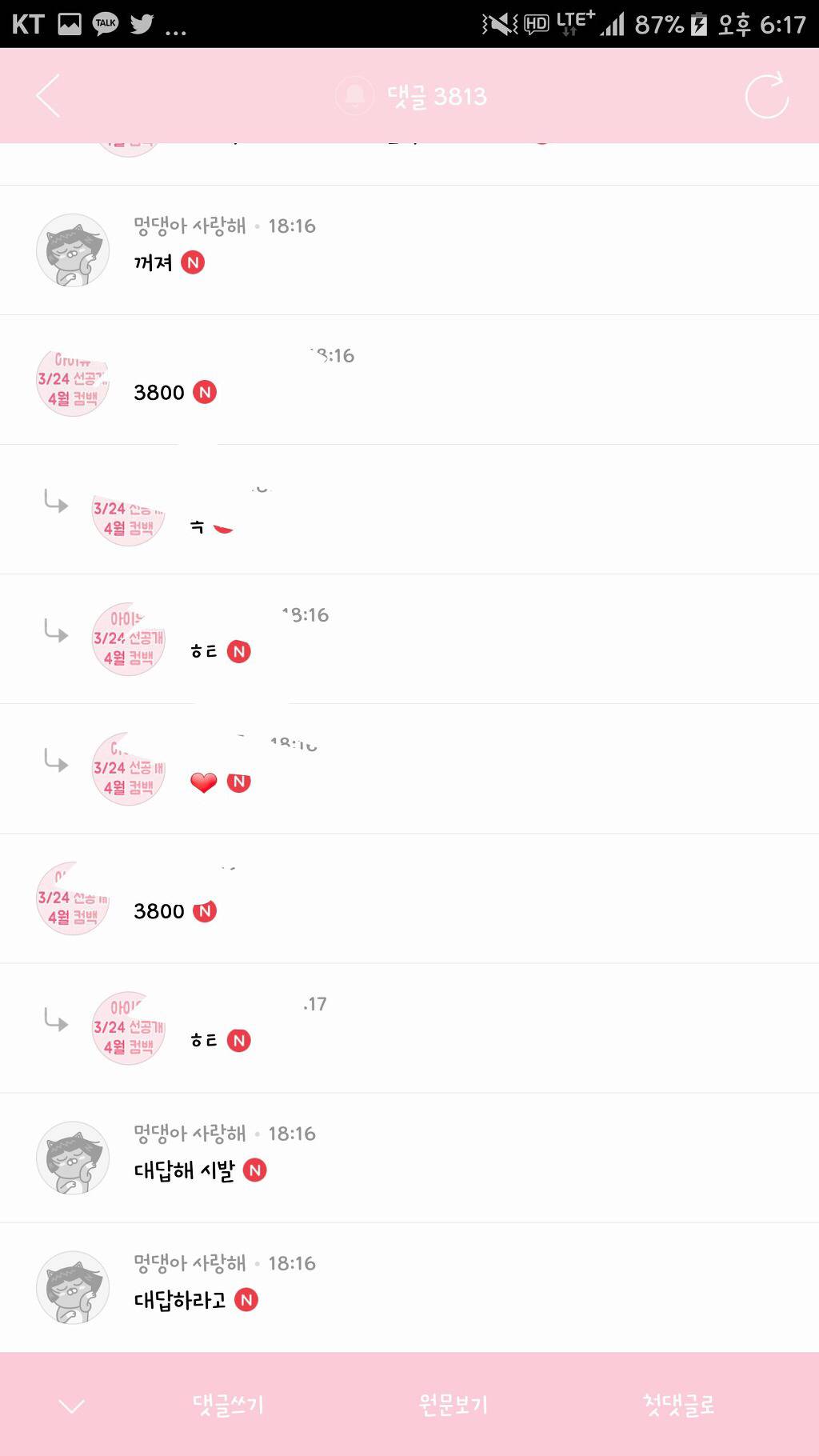The width and height of the screenshot is (819, 1456).
Task: Select the comment 대답하라고
Action: click(180, 1300)
